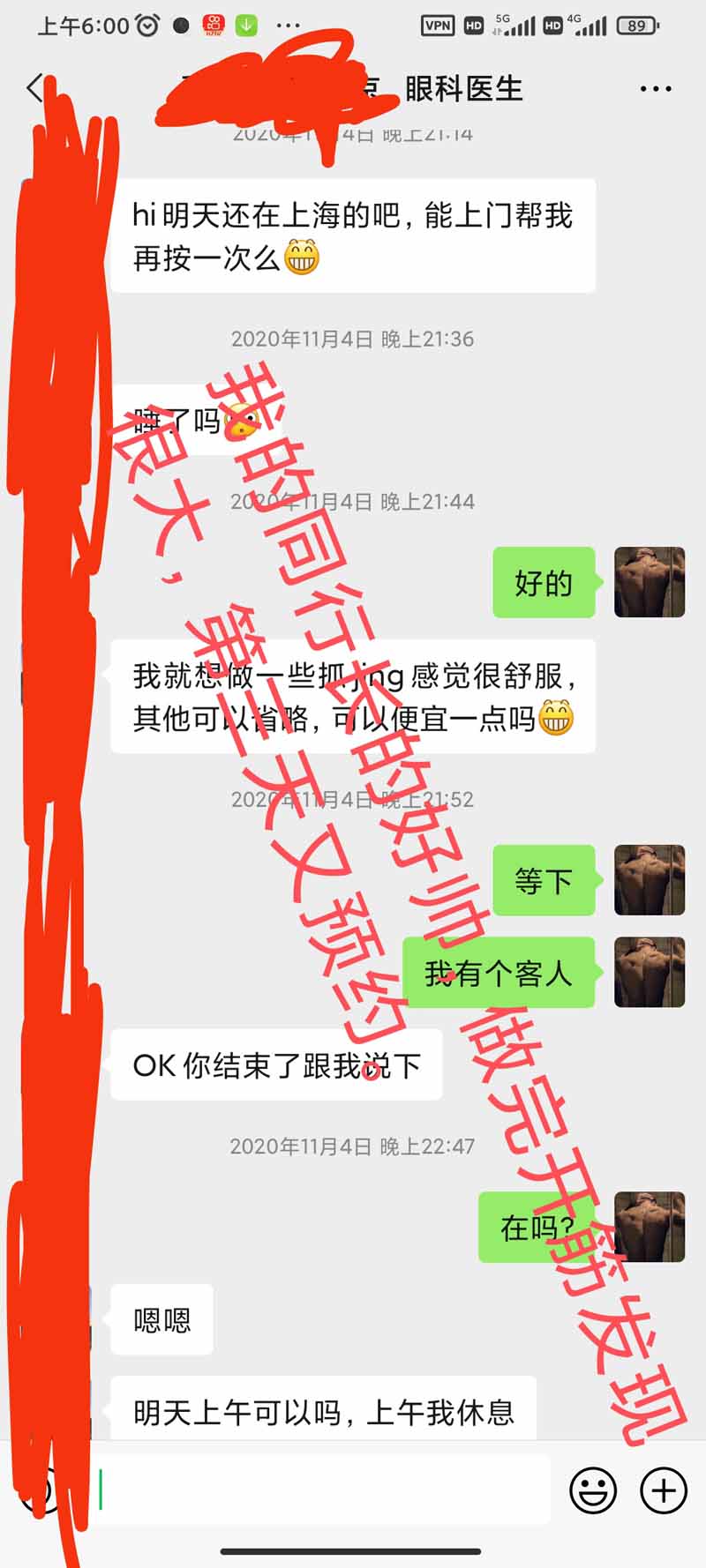Go back from the 眼科医生 chat
Viewport: 706px width, 1568px height.
(x=35, y=88)
